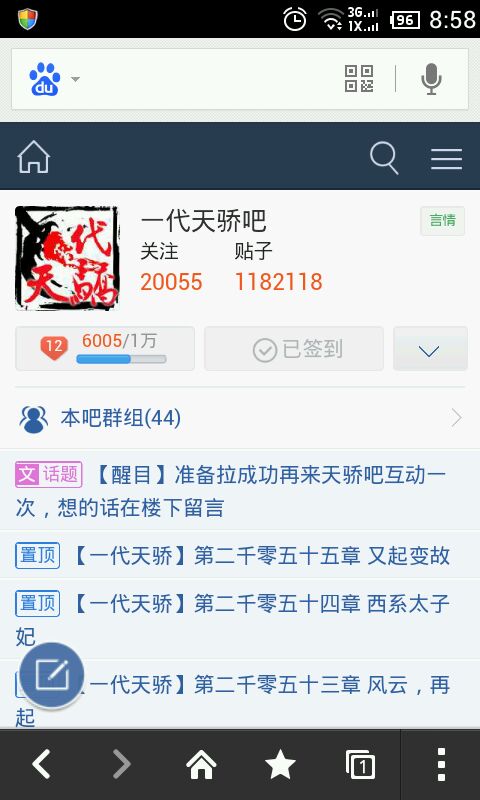Open the browser tabs switcher
The width and height of the screenshot is (480, 800).
(360, 765)
